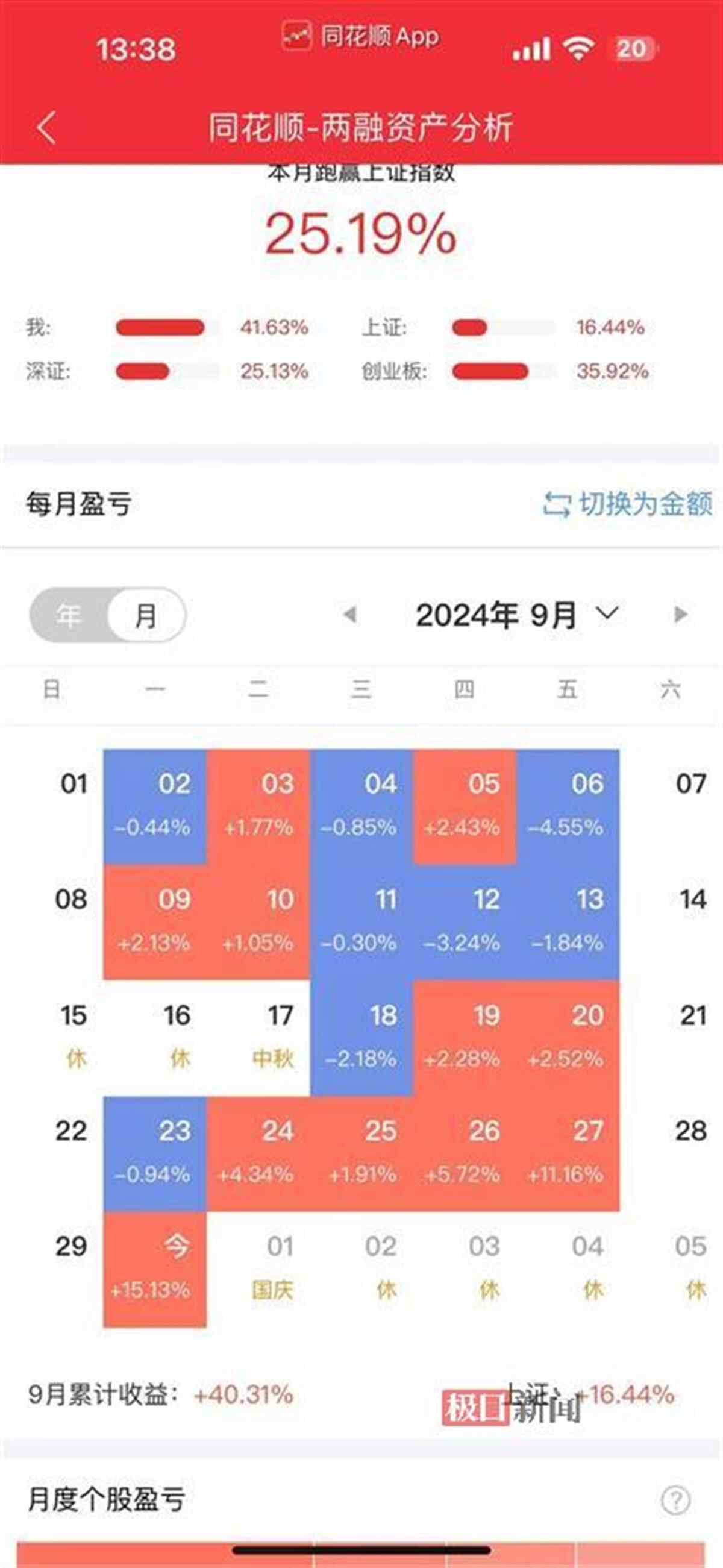Tap 切换为金额 to show amounts
Screen dimensions: 723x1568
(x=627, y=504)
